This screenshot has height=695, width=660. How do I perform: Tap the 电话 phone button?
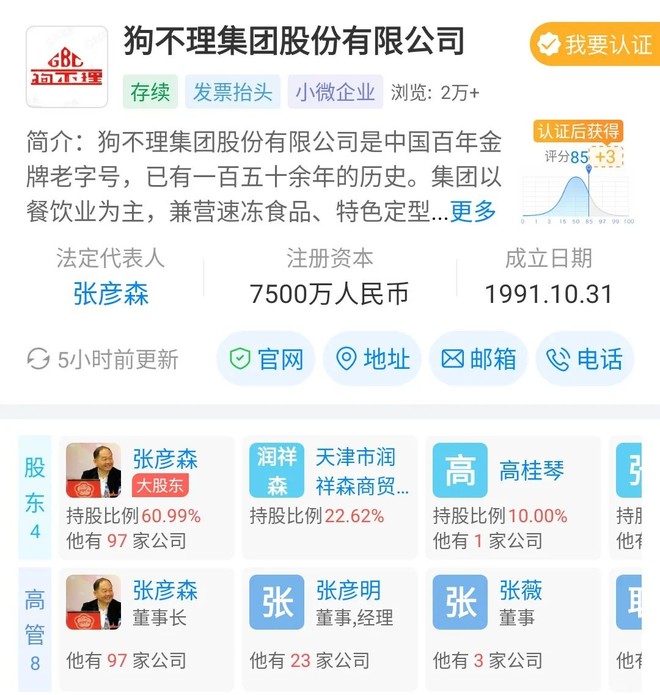click(585, 359)
